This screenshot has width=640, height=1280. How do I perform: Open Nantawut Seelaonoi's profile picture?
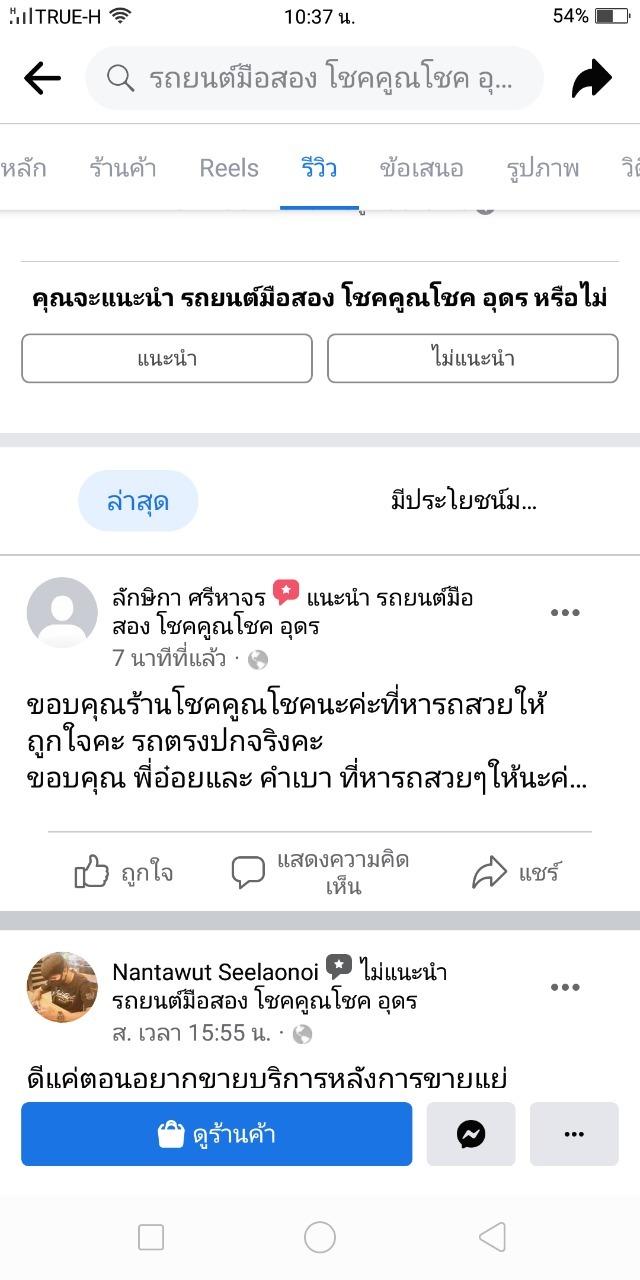(62, 987)
